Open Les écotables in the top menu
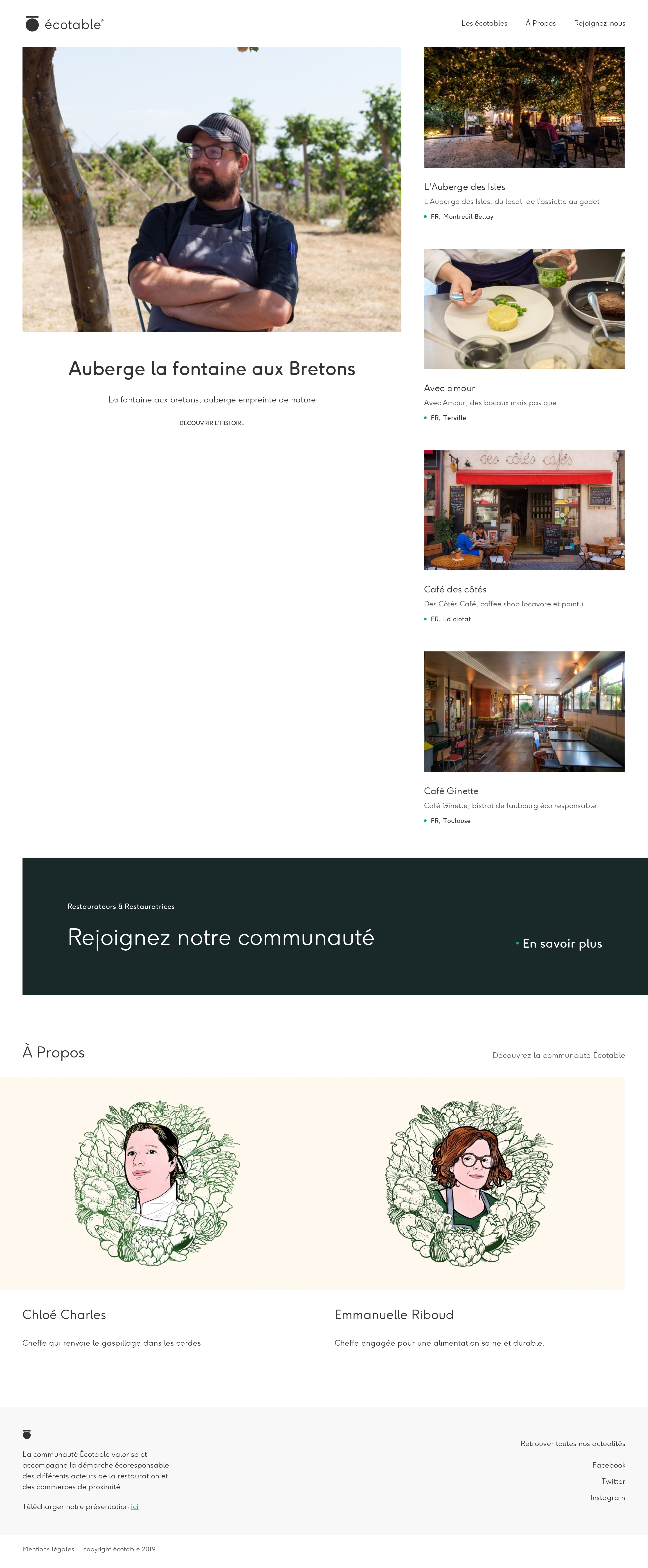 click(484, 23)
